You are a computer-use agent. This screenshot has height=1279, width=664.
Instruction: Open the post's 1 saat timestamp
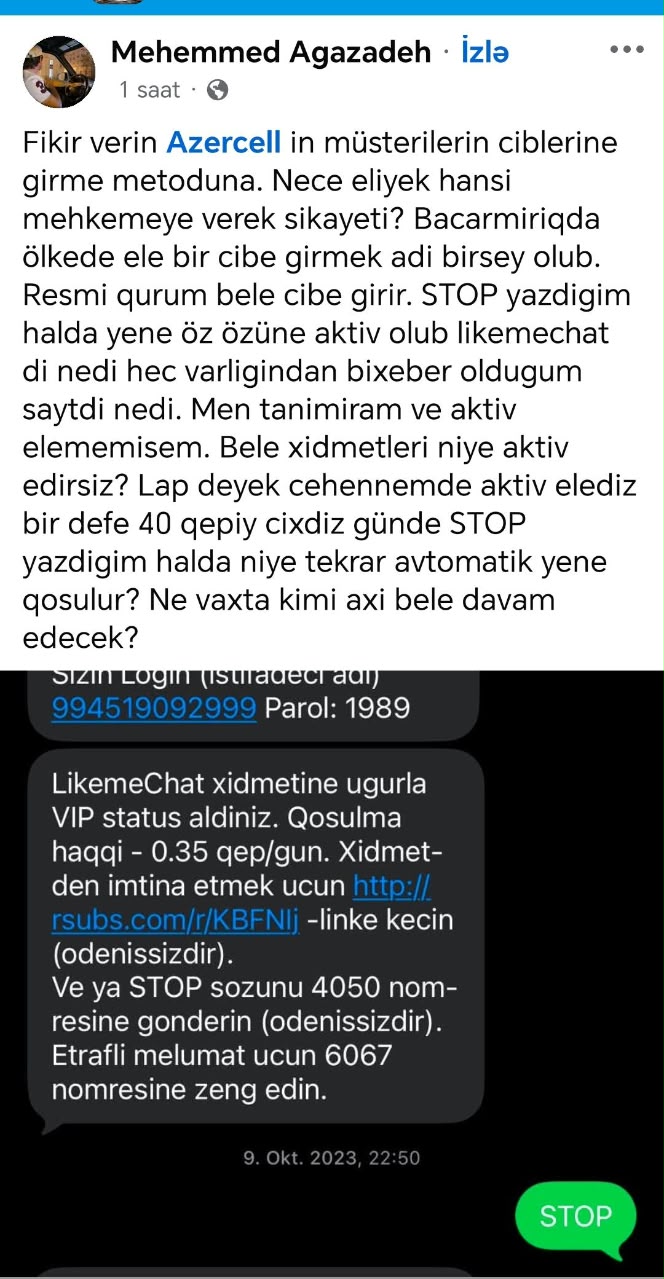tap(150, 90)
